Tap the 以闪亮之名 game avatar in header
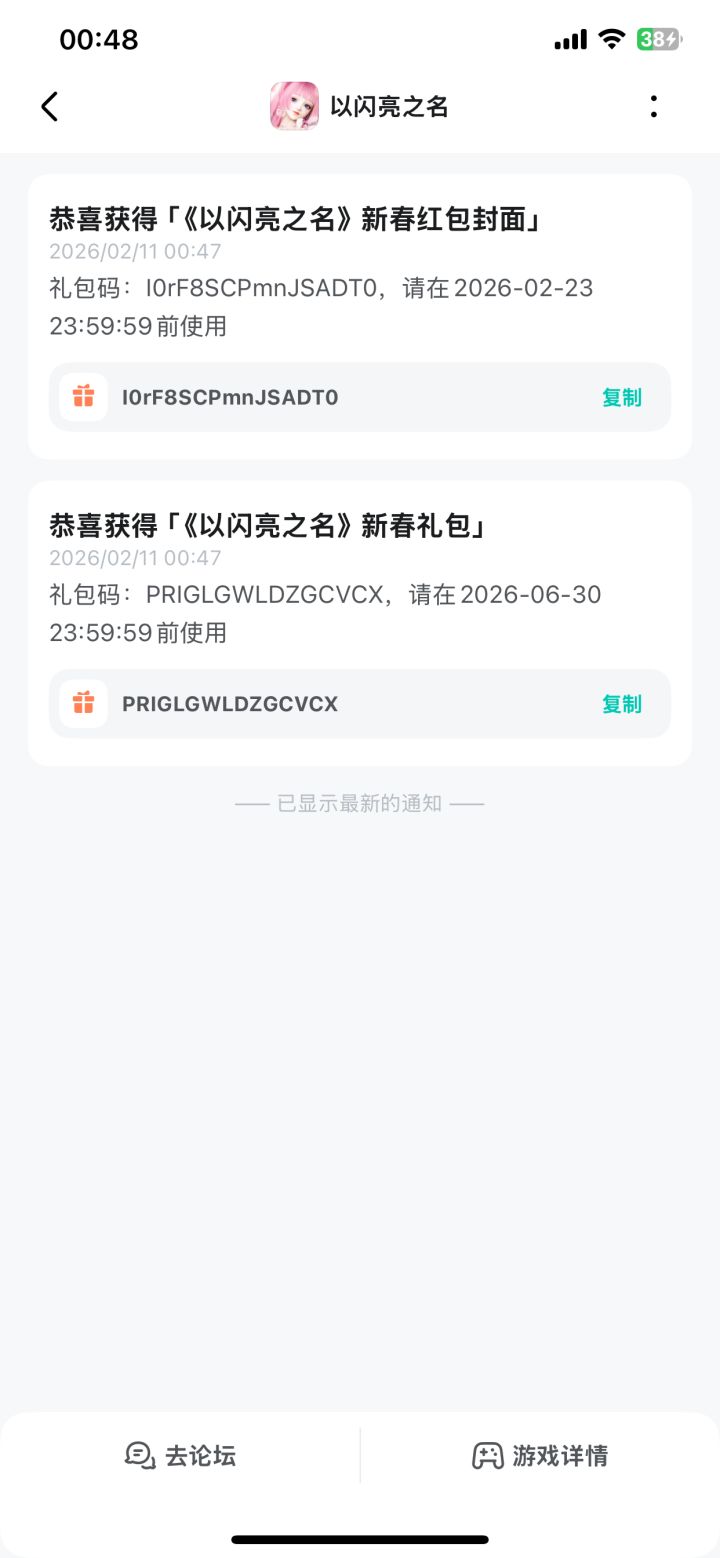720x1558 pixels. 294,106
